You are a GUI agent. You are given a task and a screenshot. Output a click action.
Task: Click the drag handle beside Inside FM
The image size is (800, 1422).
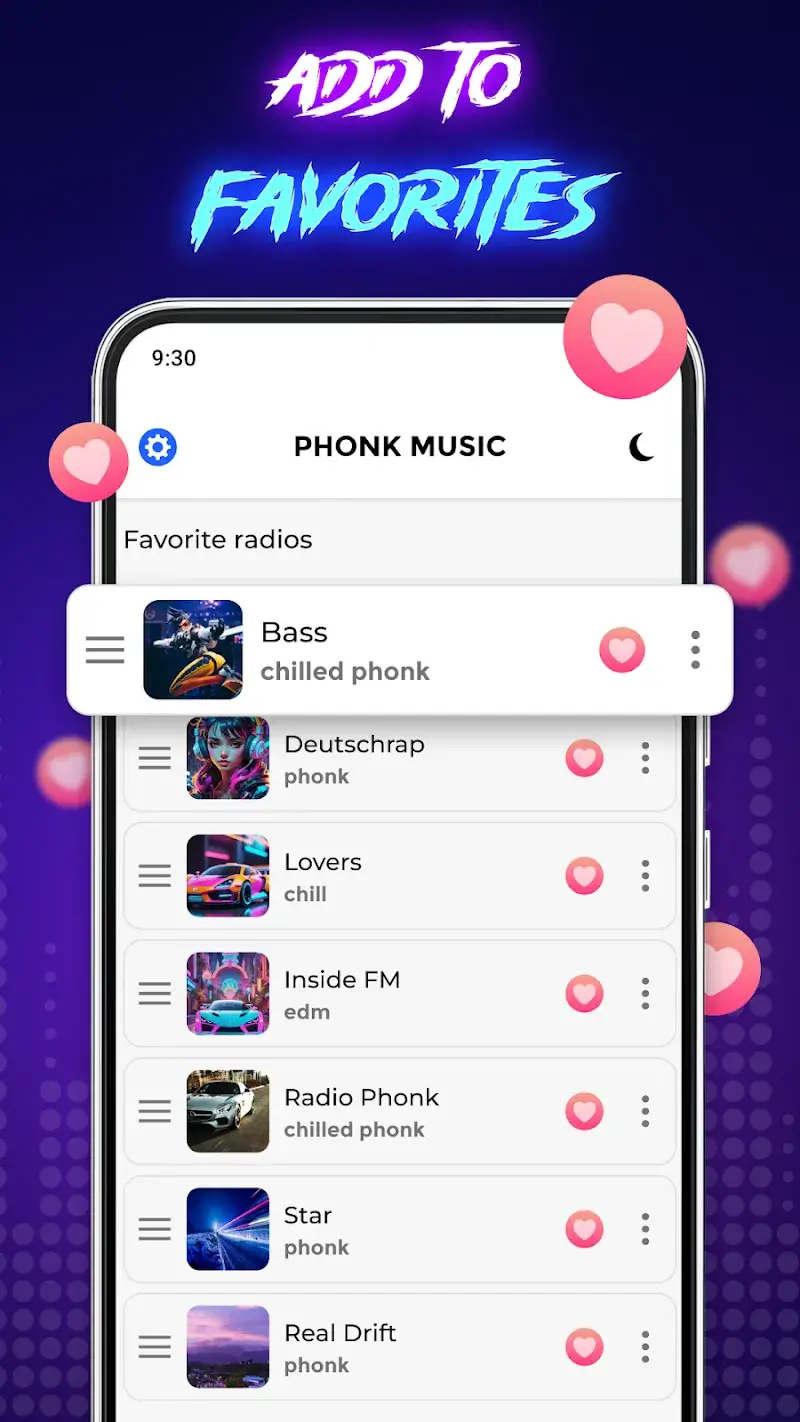(x=154, y=993)
